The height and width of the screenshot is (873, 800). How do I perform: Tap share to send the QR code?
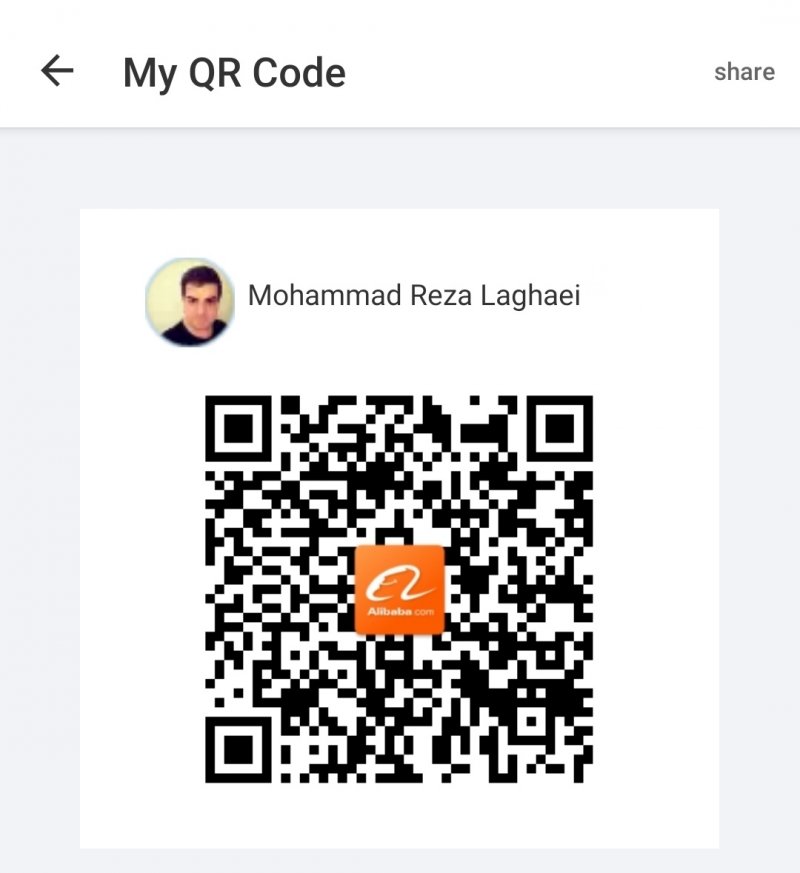click(744, 72)
